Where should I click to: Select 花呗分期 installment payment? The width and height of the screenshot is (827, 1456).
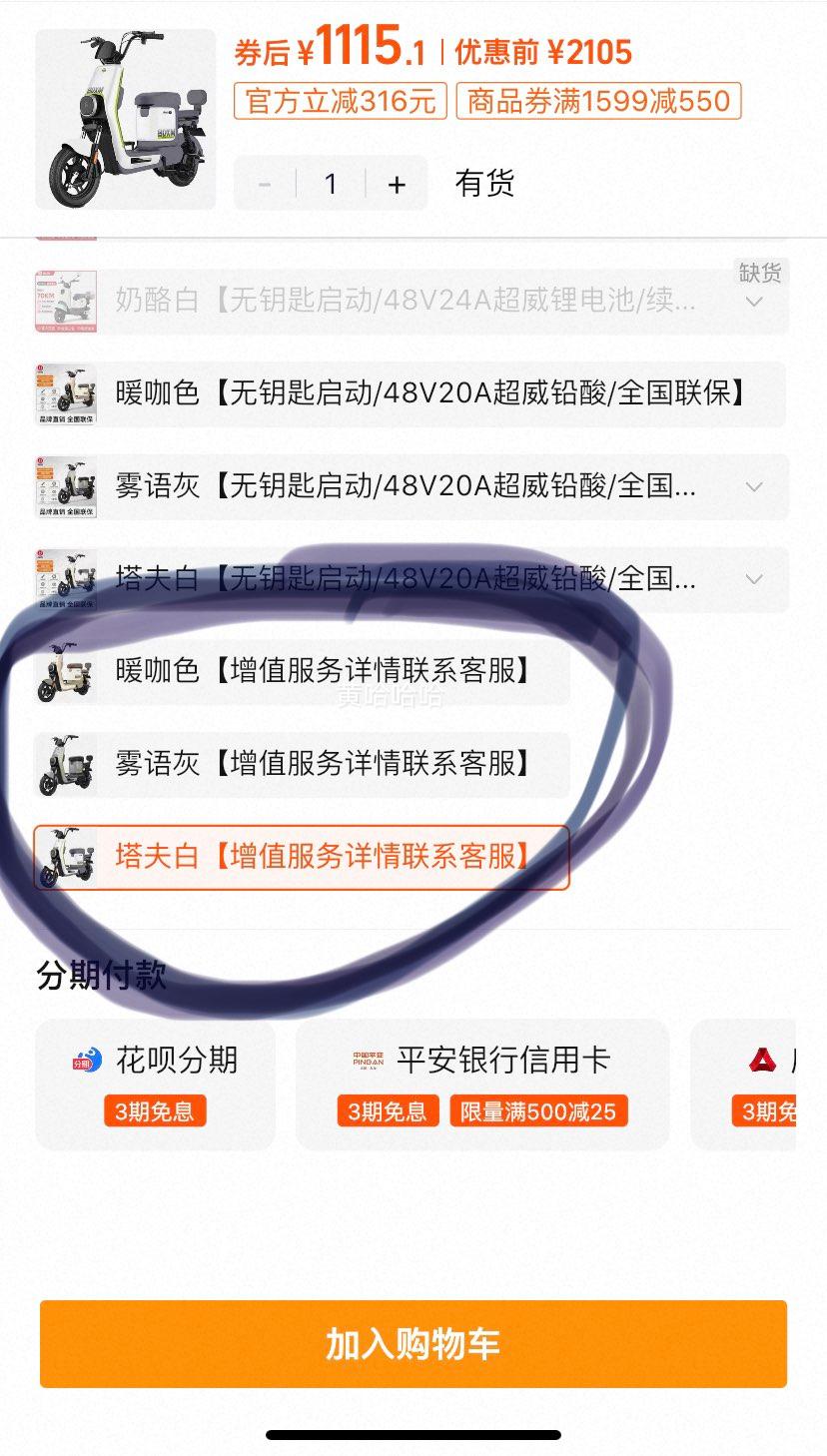155,1084
